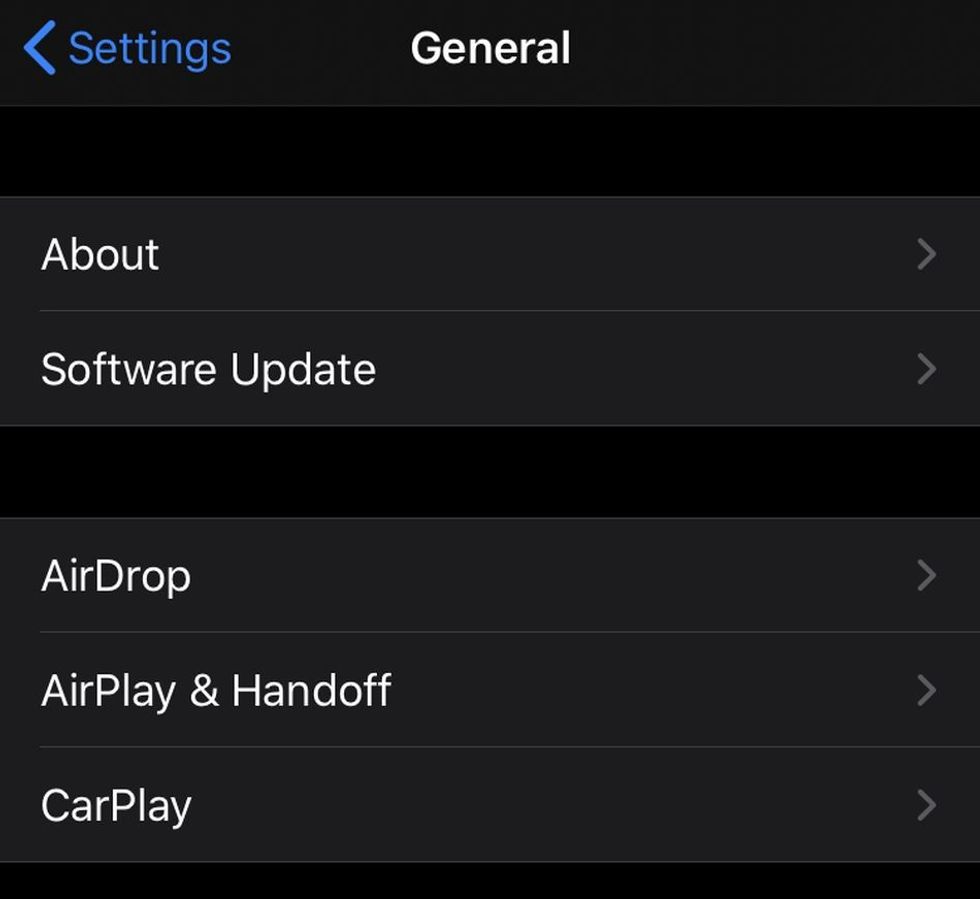980x899 pixels.
Task: Open AirDrop settings
Action: pos(490,575)
